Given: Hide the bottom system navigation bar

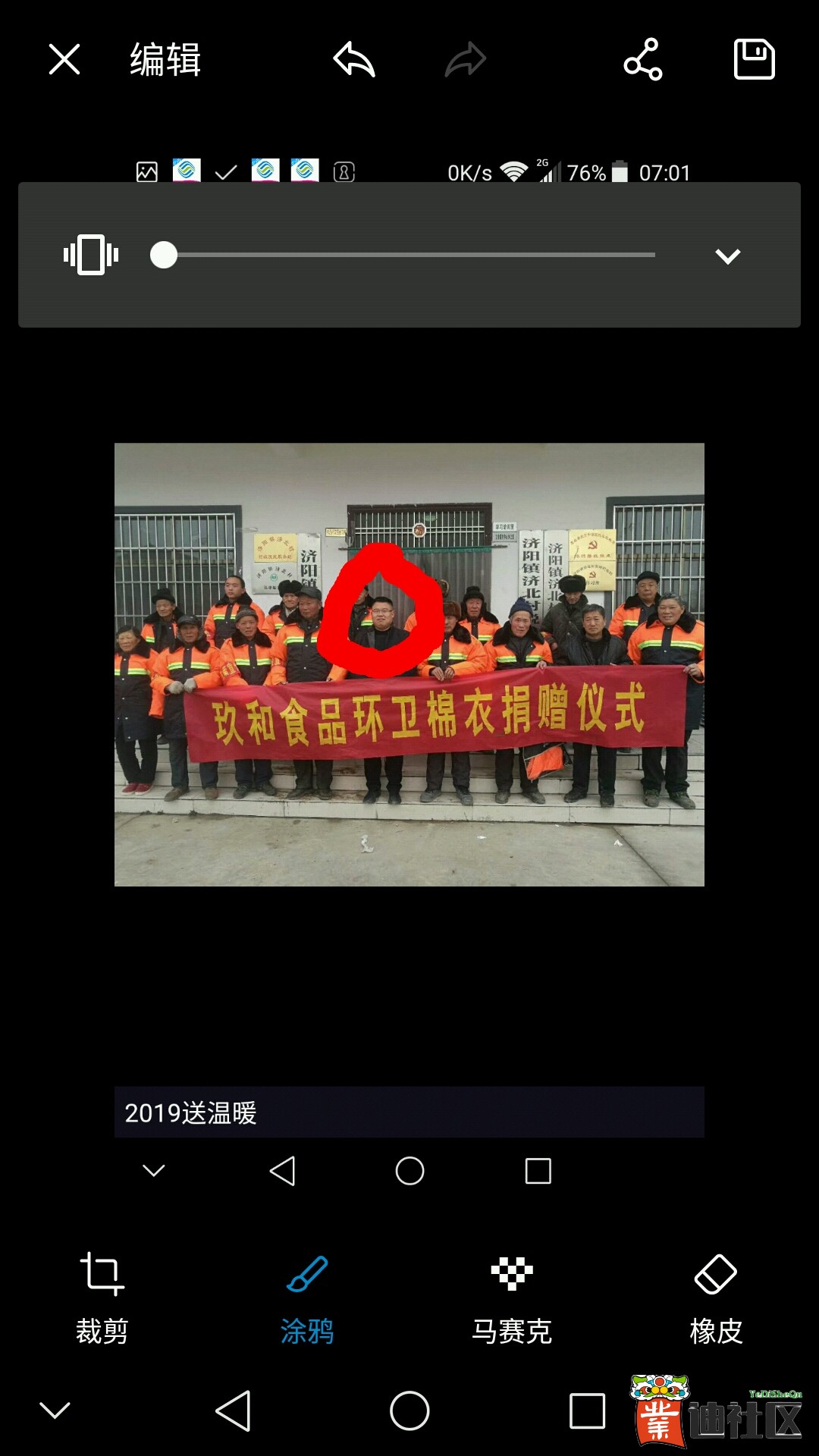Looking at the screenshot, I should (x=55, y=1411).
